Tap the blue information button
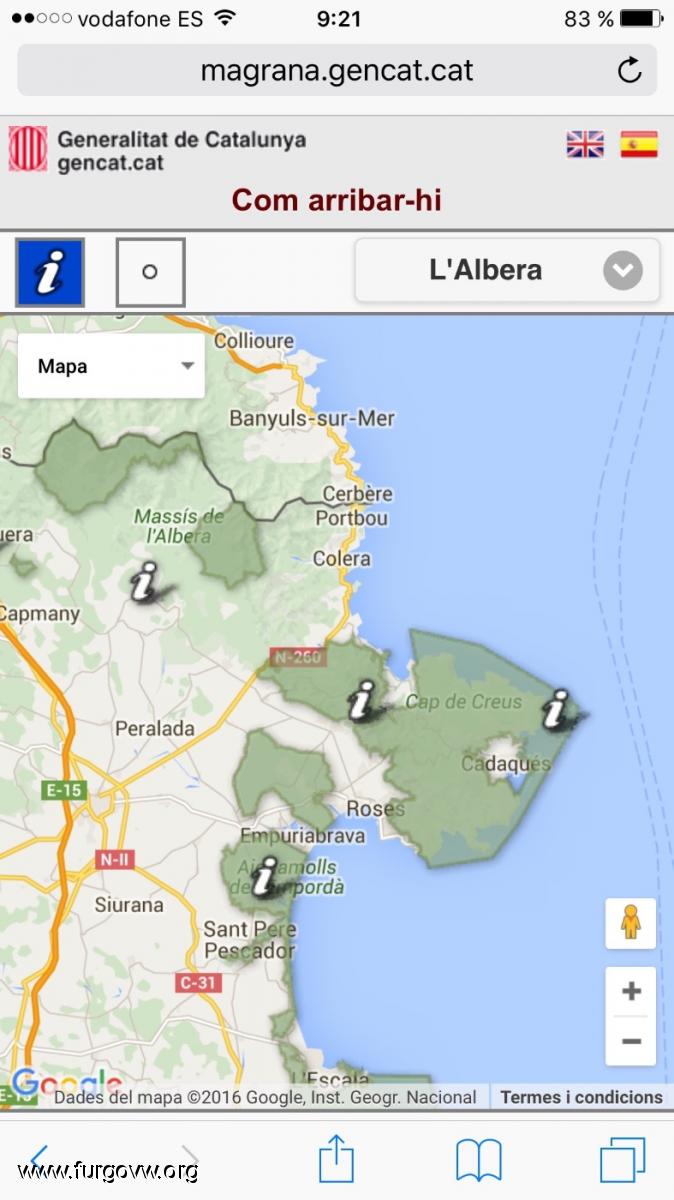This screenshot has width=674, height=1200. pyautogui.click(x=50, y=272)
